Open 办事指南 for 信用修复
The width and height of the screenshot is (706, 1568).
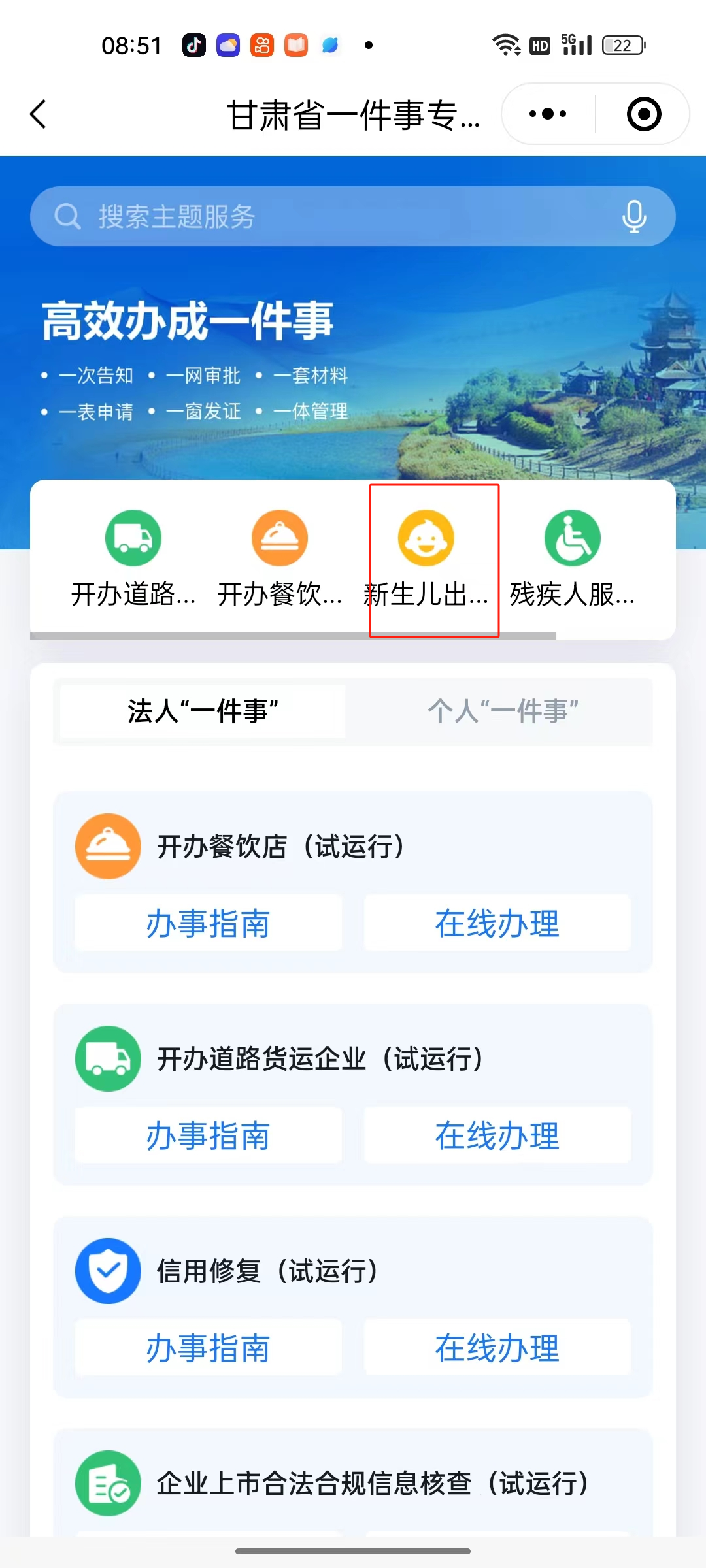click(208, 1347)
